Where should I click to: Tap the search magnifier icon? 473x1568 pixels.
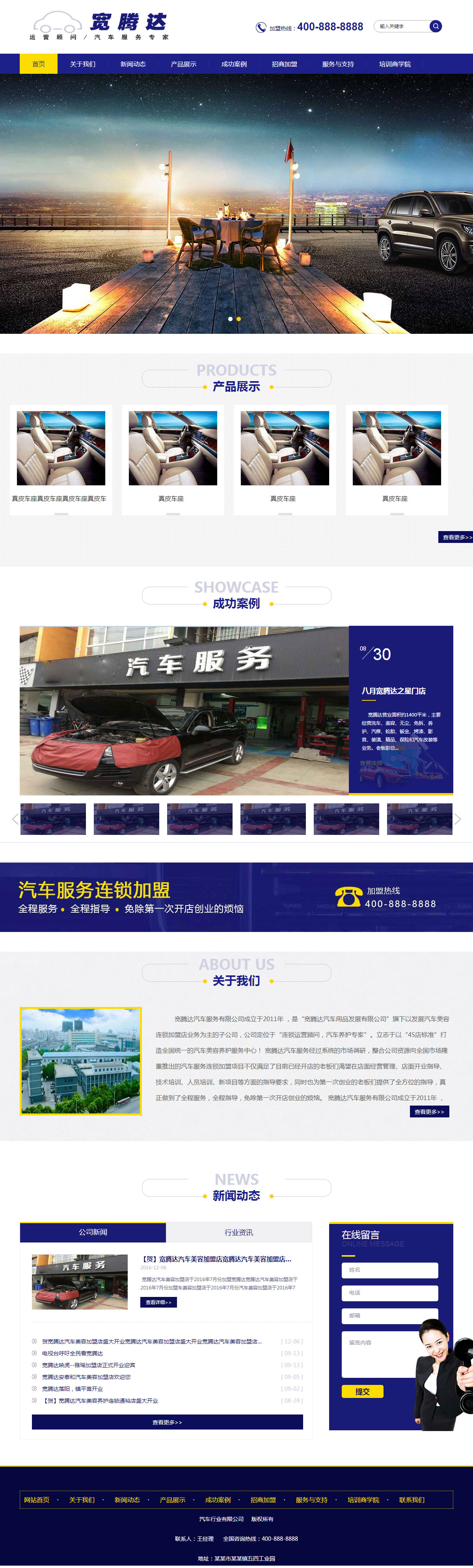point(435,26)
